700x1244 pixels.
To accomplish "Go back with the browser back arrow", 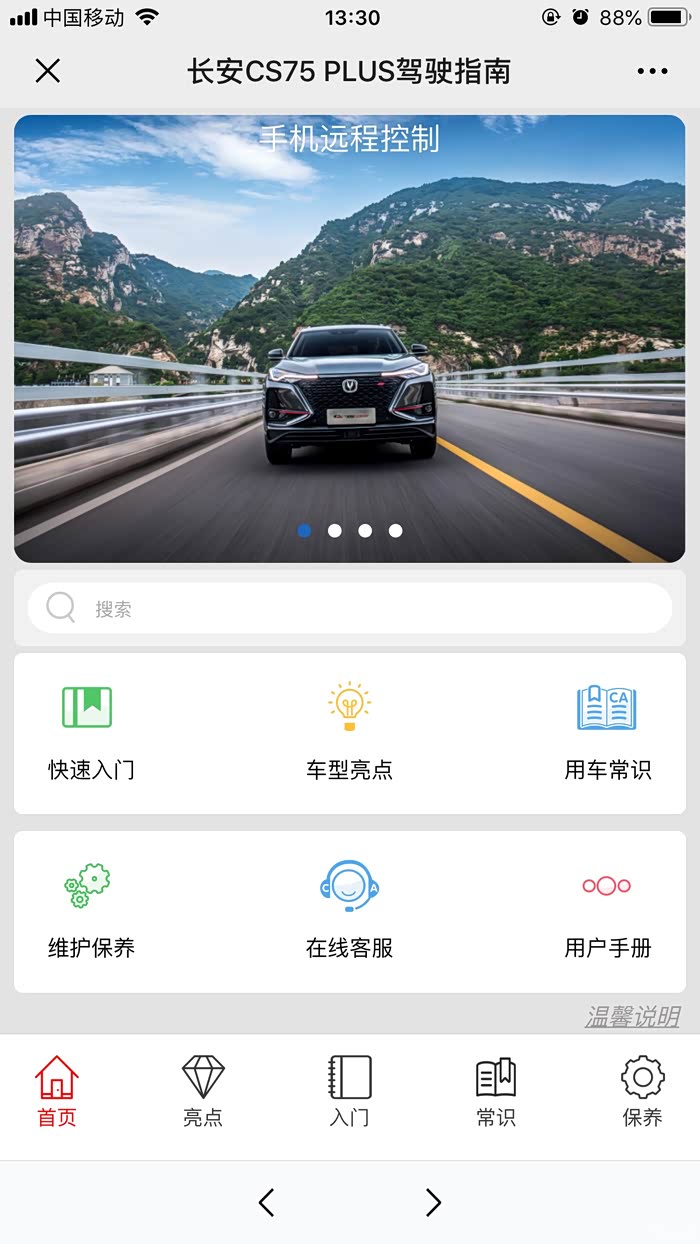I will click(266, 1202).
